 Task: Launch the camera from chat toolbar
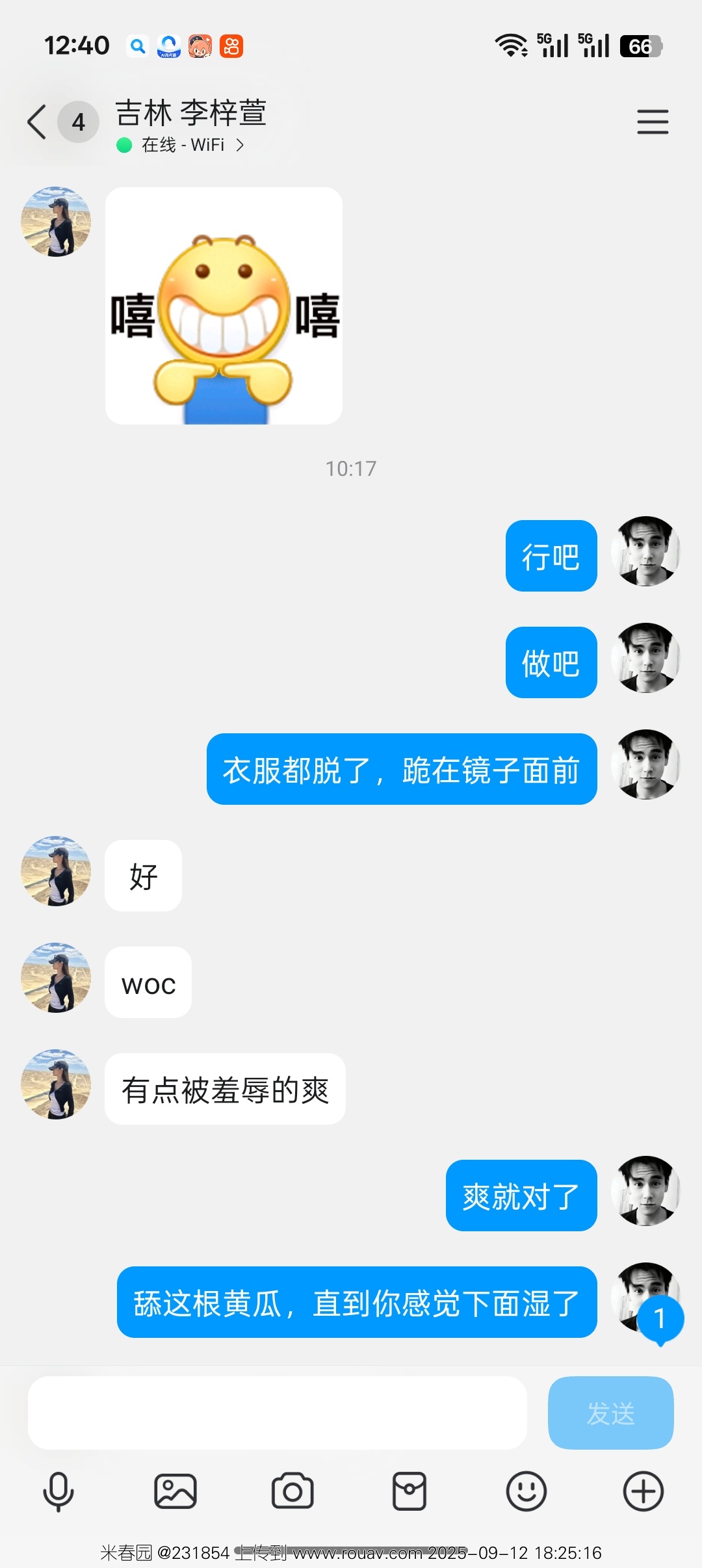click(x=292, y=1491)
